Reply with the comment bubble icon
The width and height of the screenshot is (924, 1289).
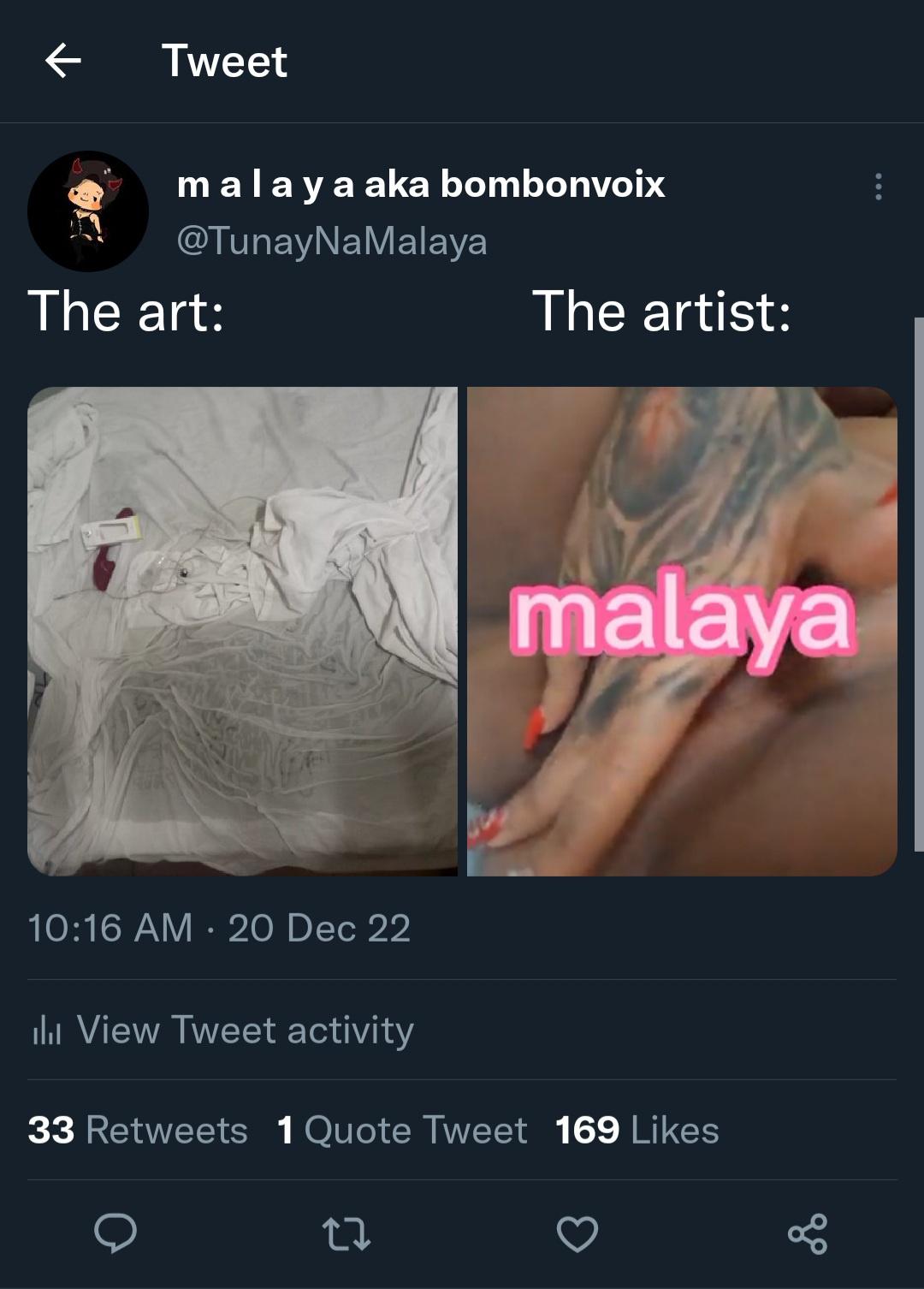[115, 1233]
